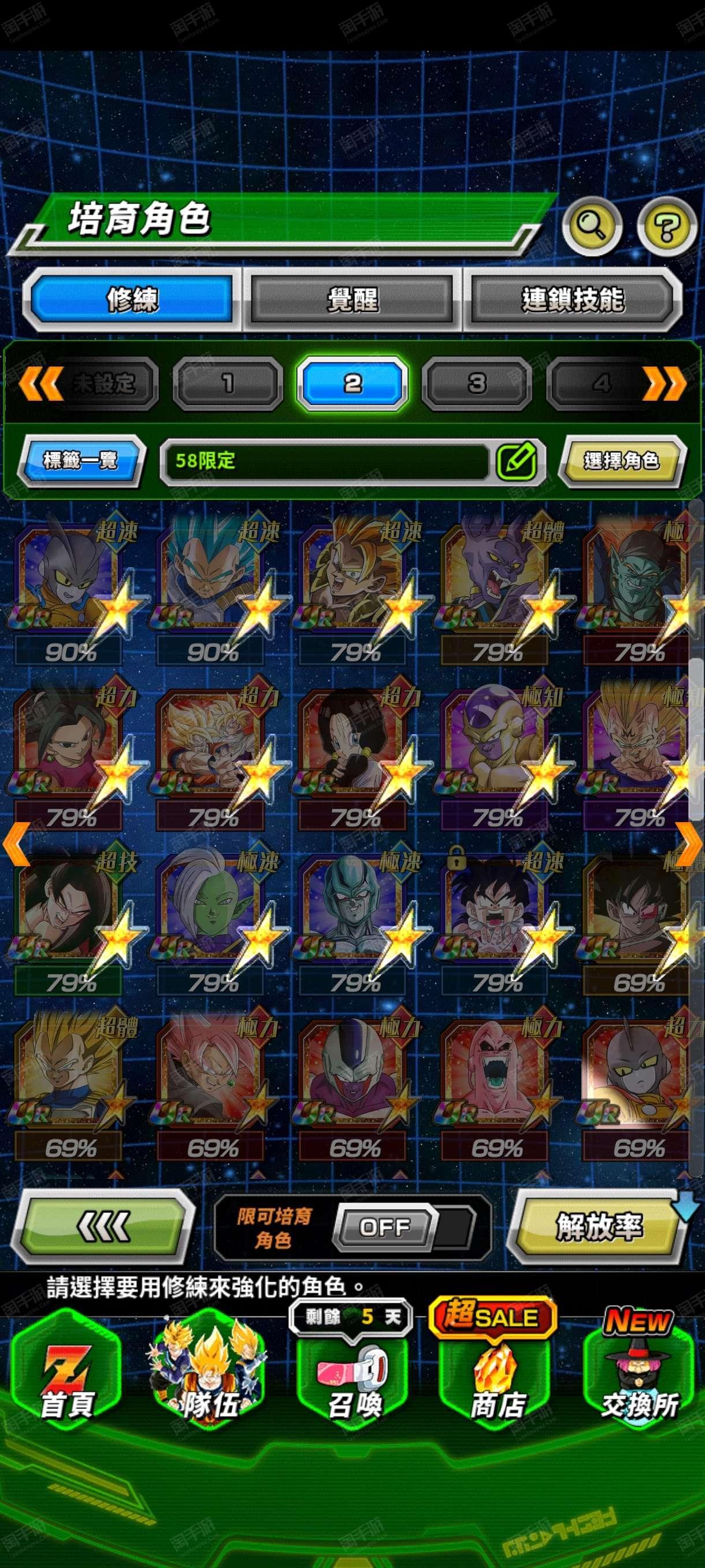Switch to the 連鎖技能 tab
The height and width of the screenshot is (1568, 705).
pos(572,299)
